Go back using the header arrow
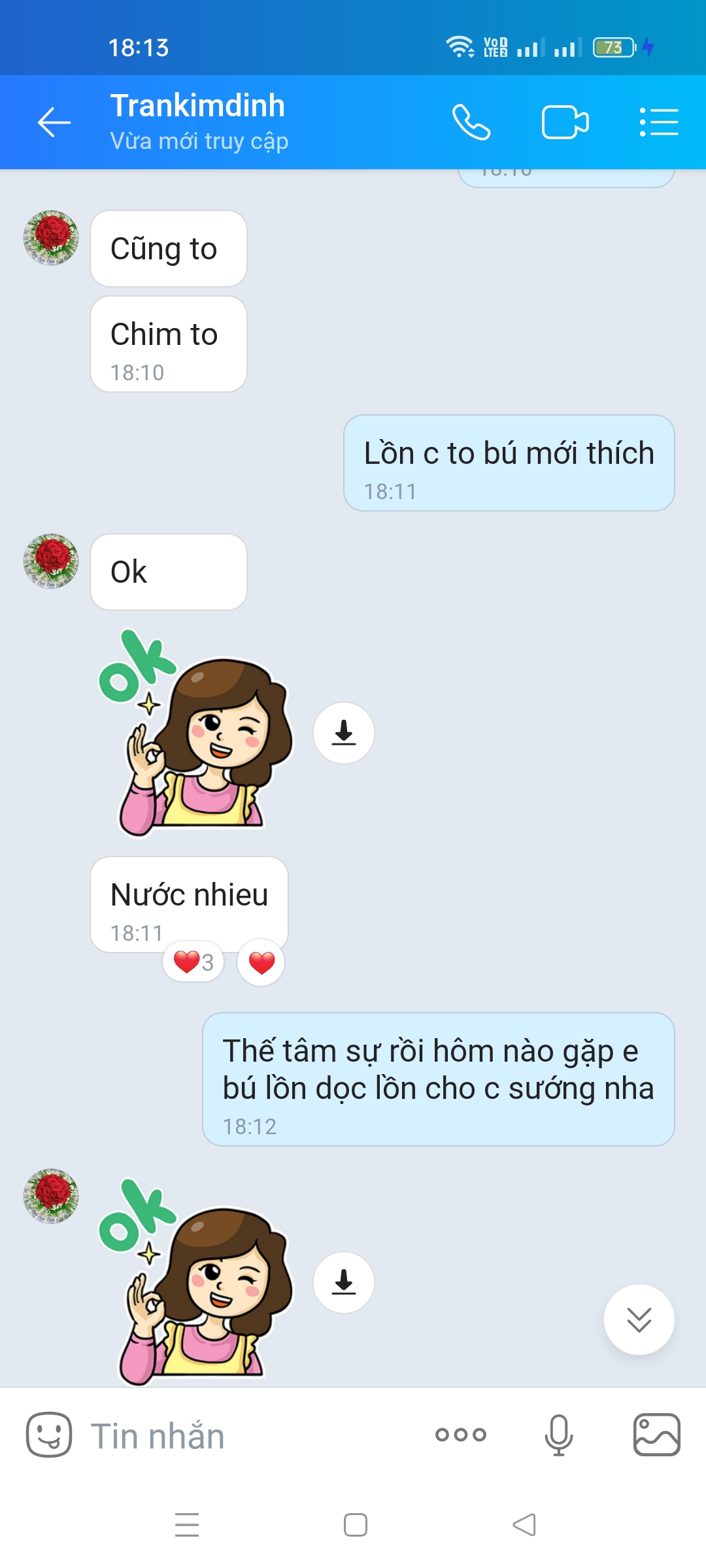706x1568 pixels. click(54, 122)
